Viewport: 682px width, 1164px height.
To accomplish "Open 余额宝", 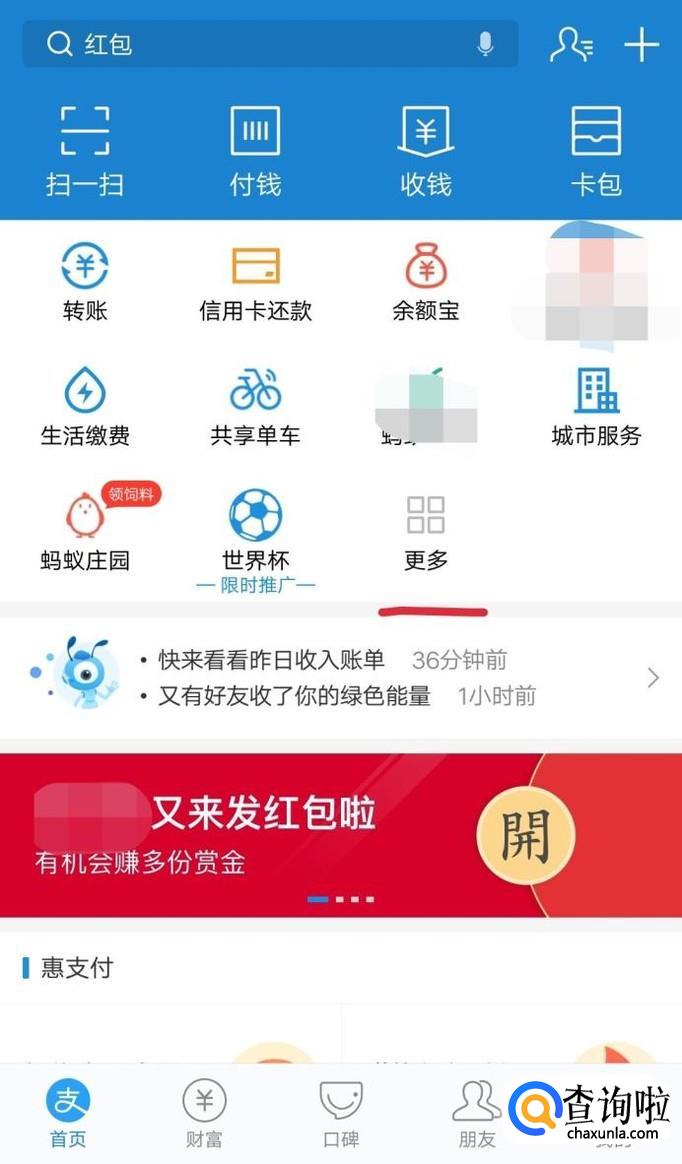I will 426,283.
